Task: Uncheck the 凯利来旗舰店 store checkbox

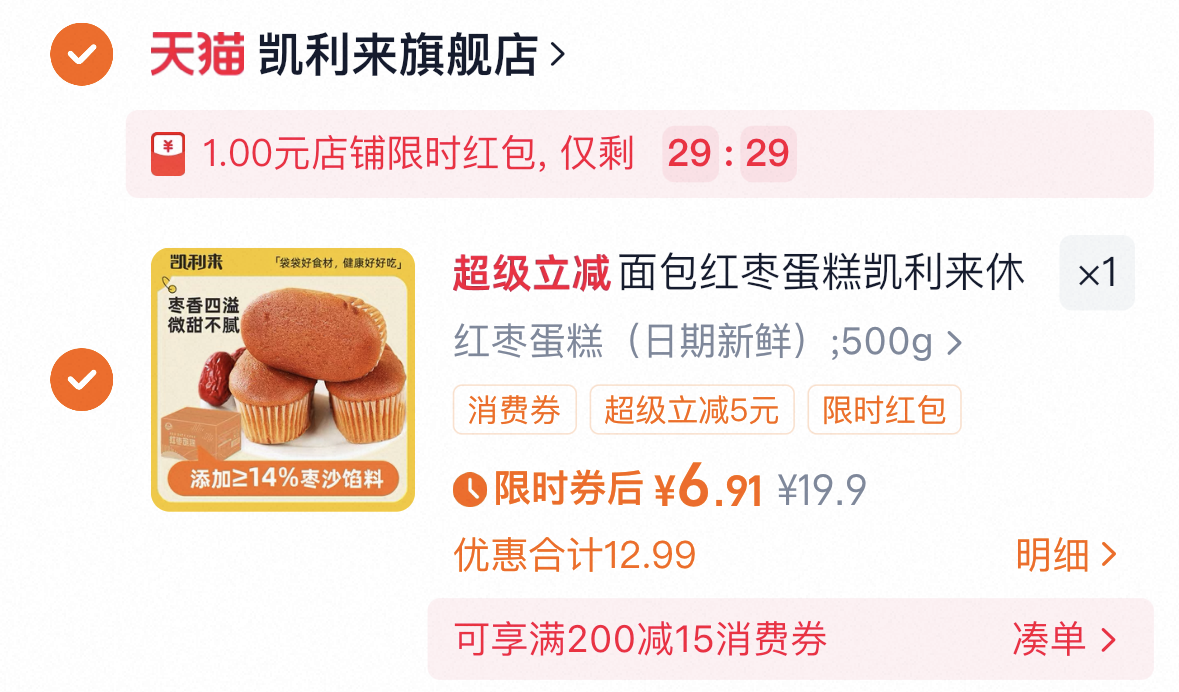Action: [x=82, y=54]
